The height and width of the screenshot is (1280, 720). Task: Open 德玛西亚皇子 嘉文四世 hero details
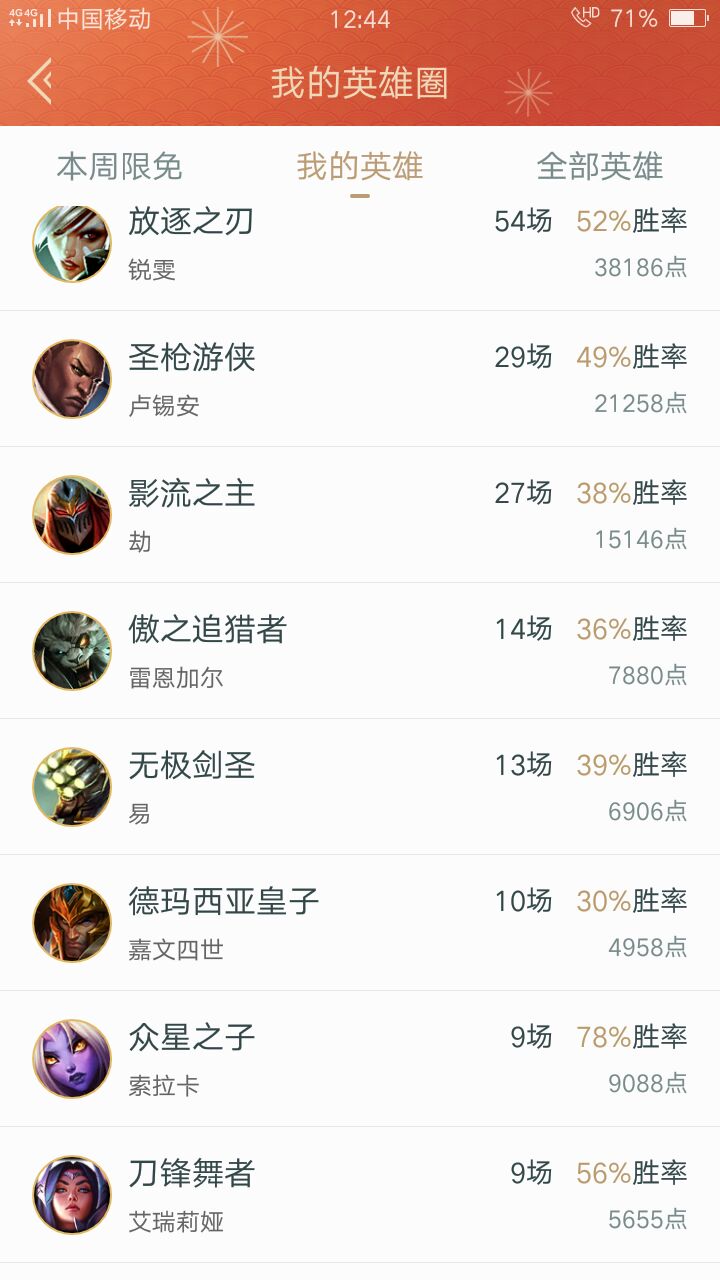(x=360, y=923)
